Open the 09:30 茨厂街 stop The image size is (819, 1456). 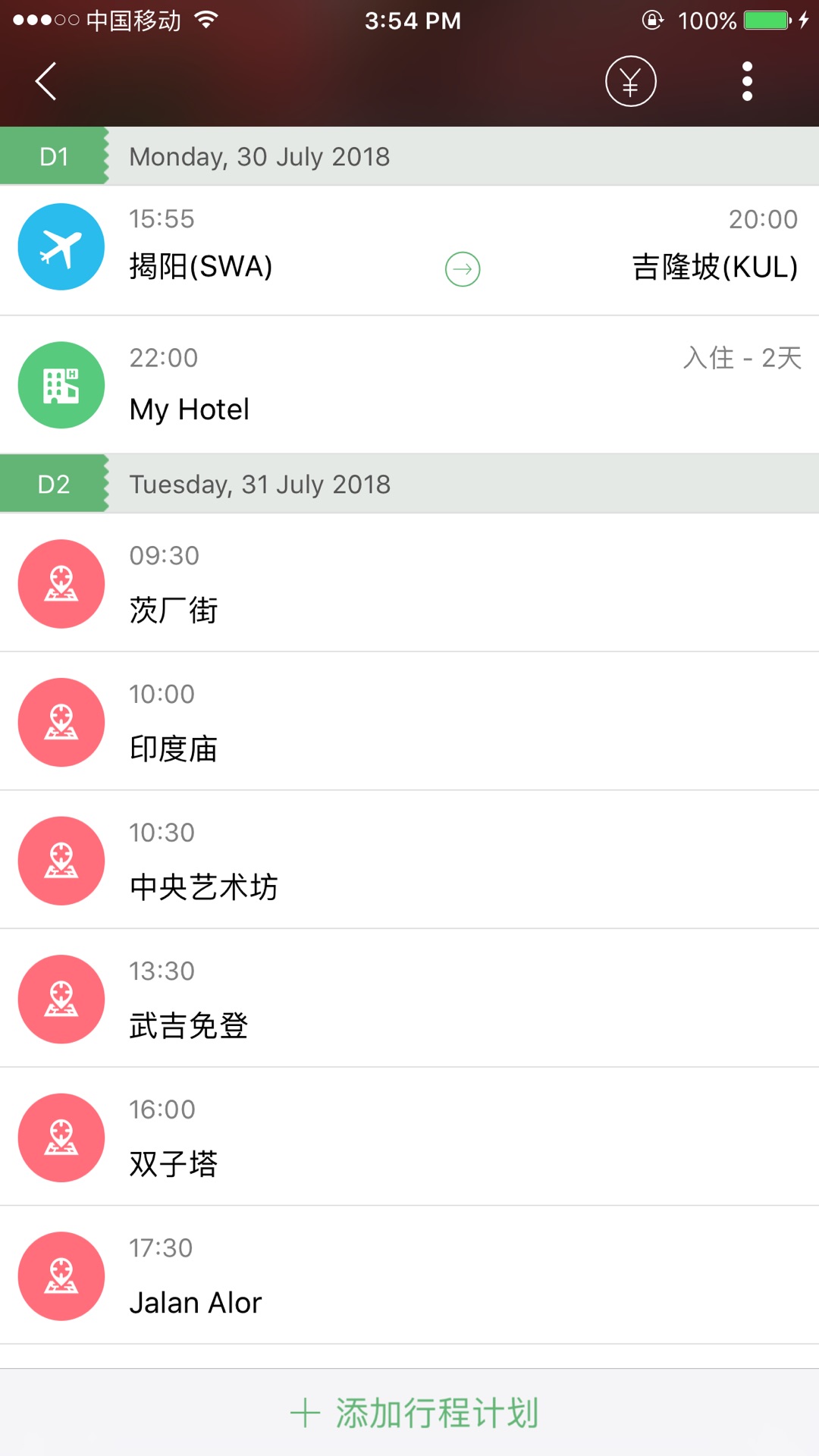pos(409,583)
